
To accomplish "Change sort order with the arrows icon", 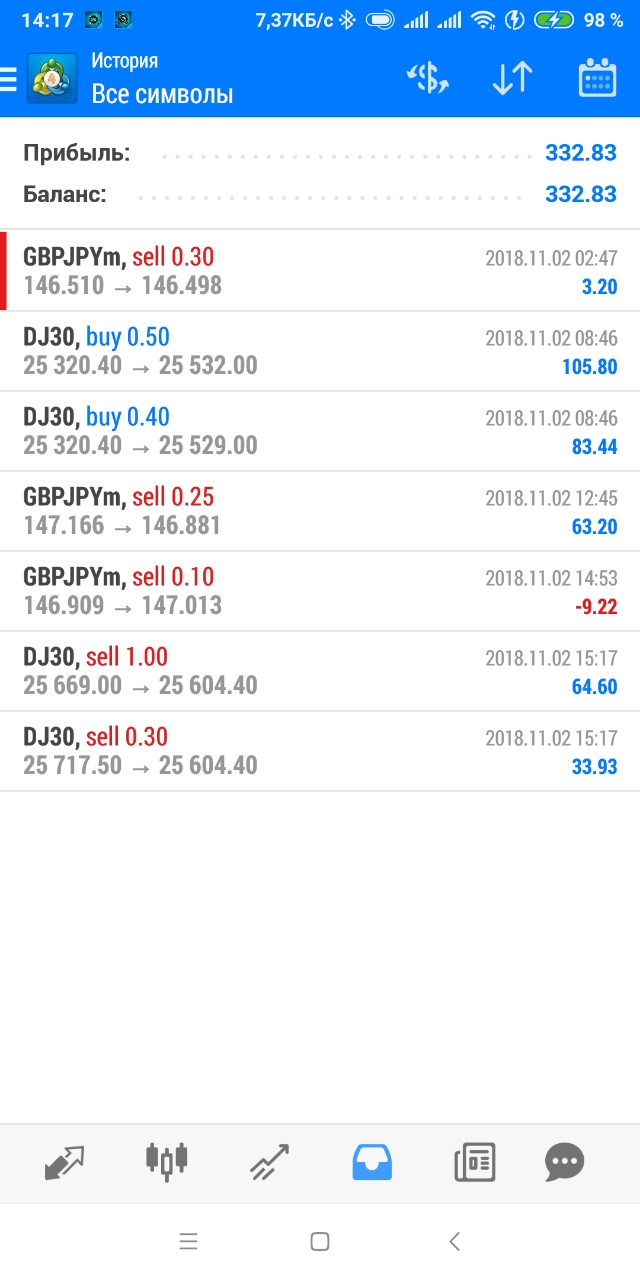I will [x=512, y=78].
